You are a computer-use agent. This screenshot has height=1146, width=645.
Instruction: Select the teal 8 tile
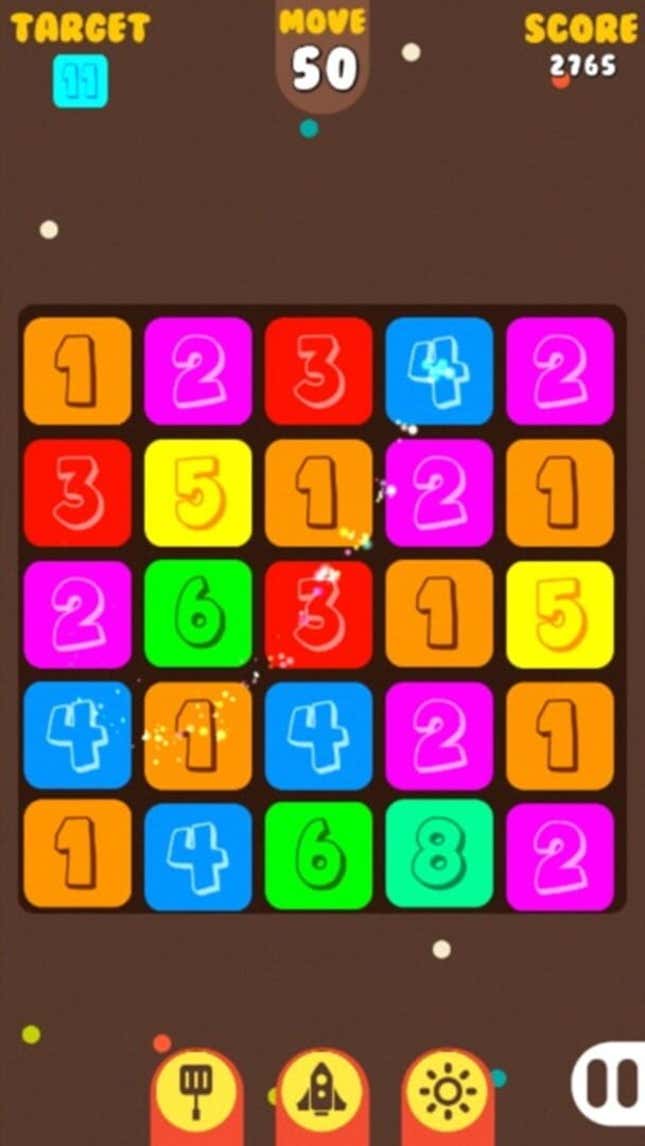(x=439, y=855)
